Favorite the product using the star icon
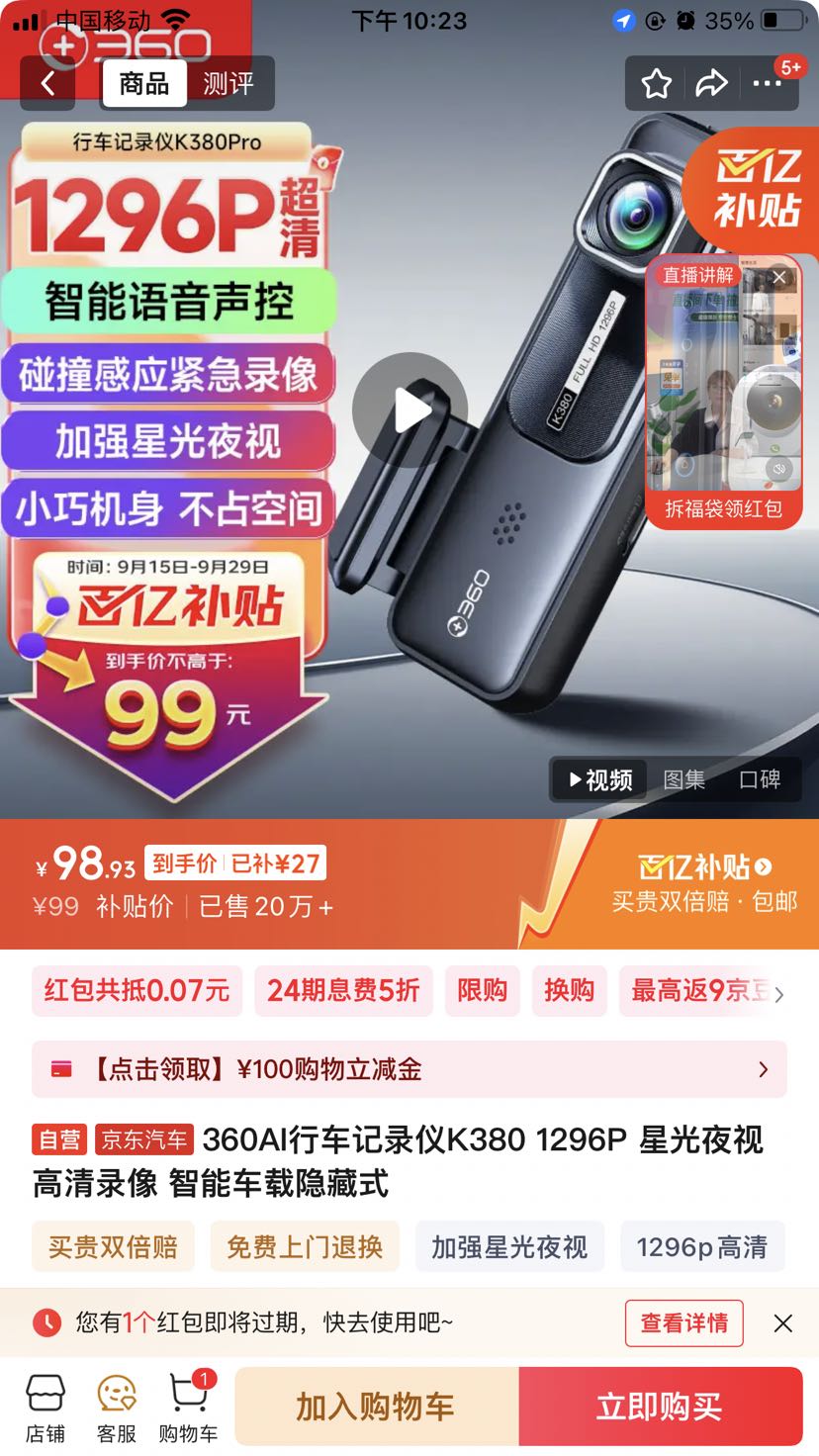Image resolution: width=819 pixels, height=1456 pixels. coord(655,84)
